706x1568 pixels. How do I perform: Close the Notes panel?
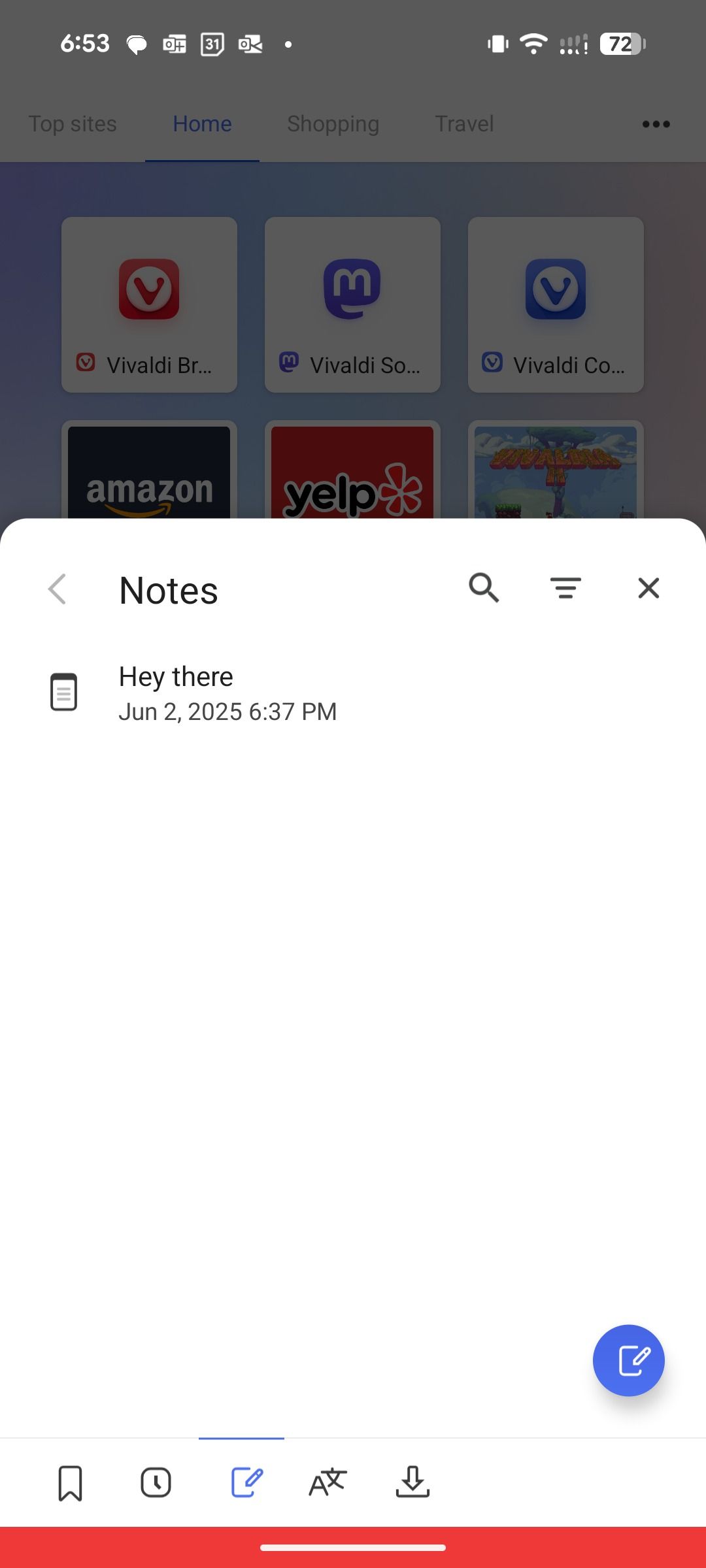point(648,588)
